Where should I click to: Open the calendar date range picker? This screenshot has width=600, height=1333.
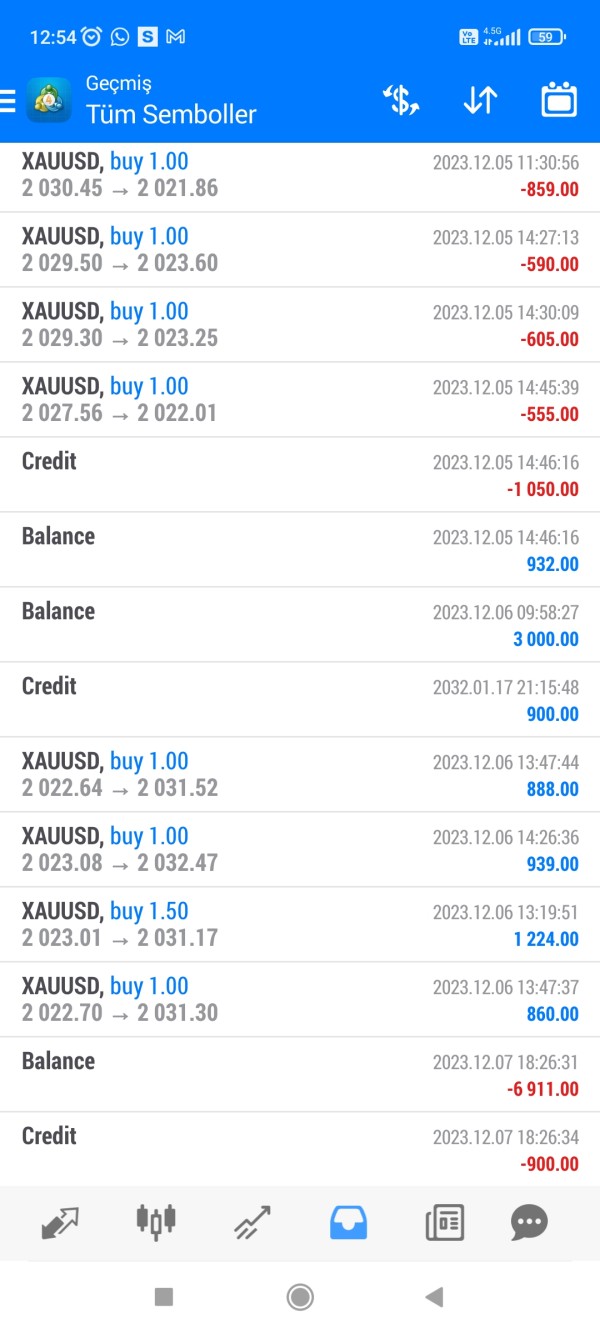pyautogui.click(x=559, y=100)
